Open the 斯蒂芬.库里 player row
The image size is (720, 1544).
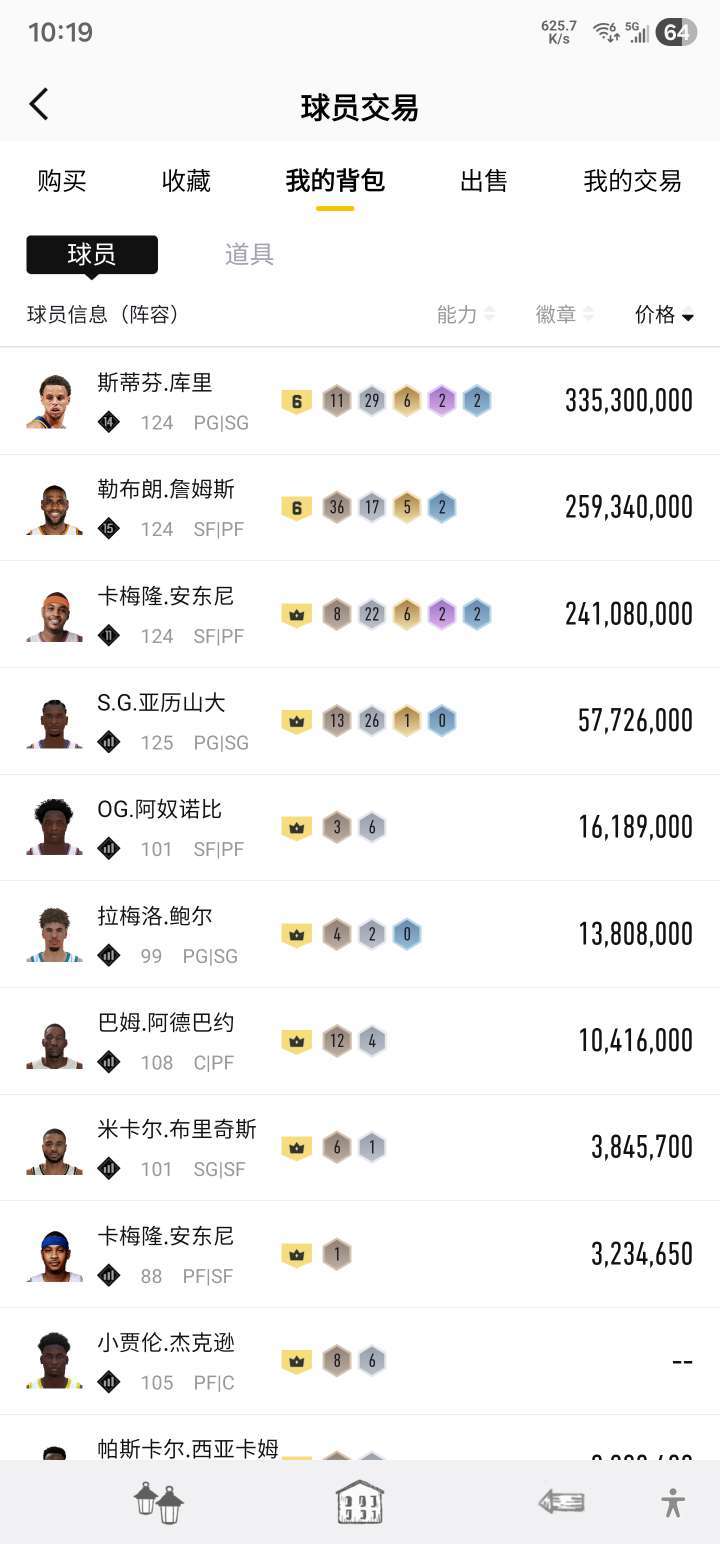tap(360, 401)
